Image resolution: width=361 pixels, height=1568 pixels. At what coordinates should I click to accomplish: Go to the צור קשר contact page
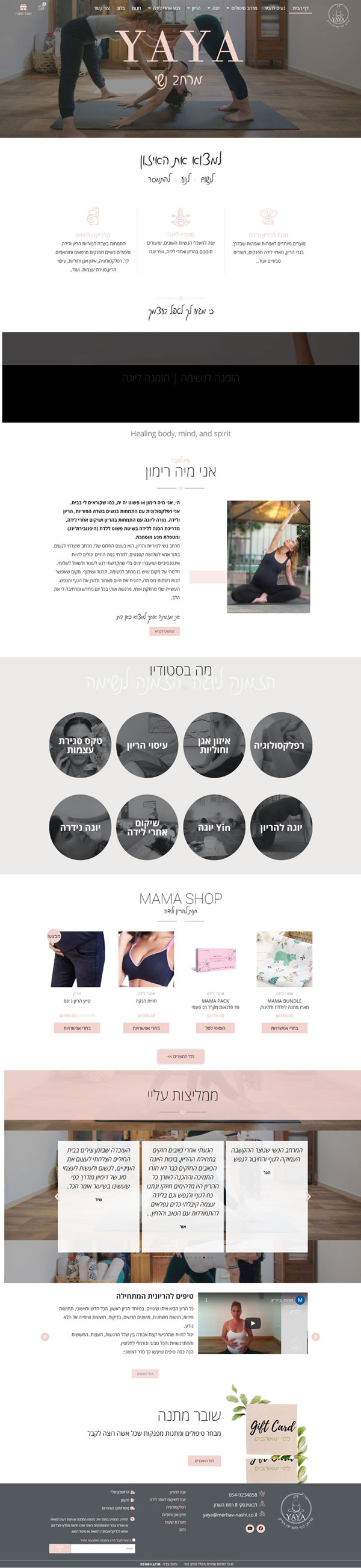point(102,8)
